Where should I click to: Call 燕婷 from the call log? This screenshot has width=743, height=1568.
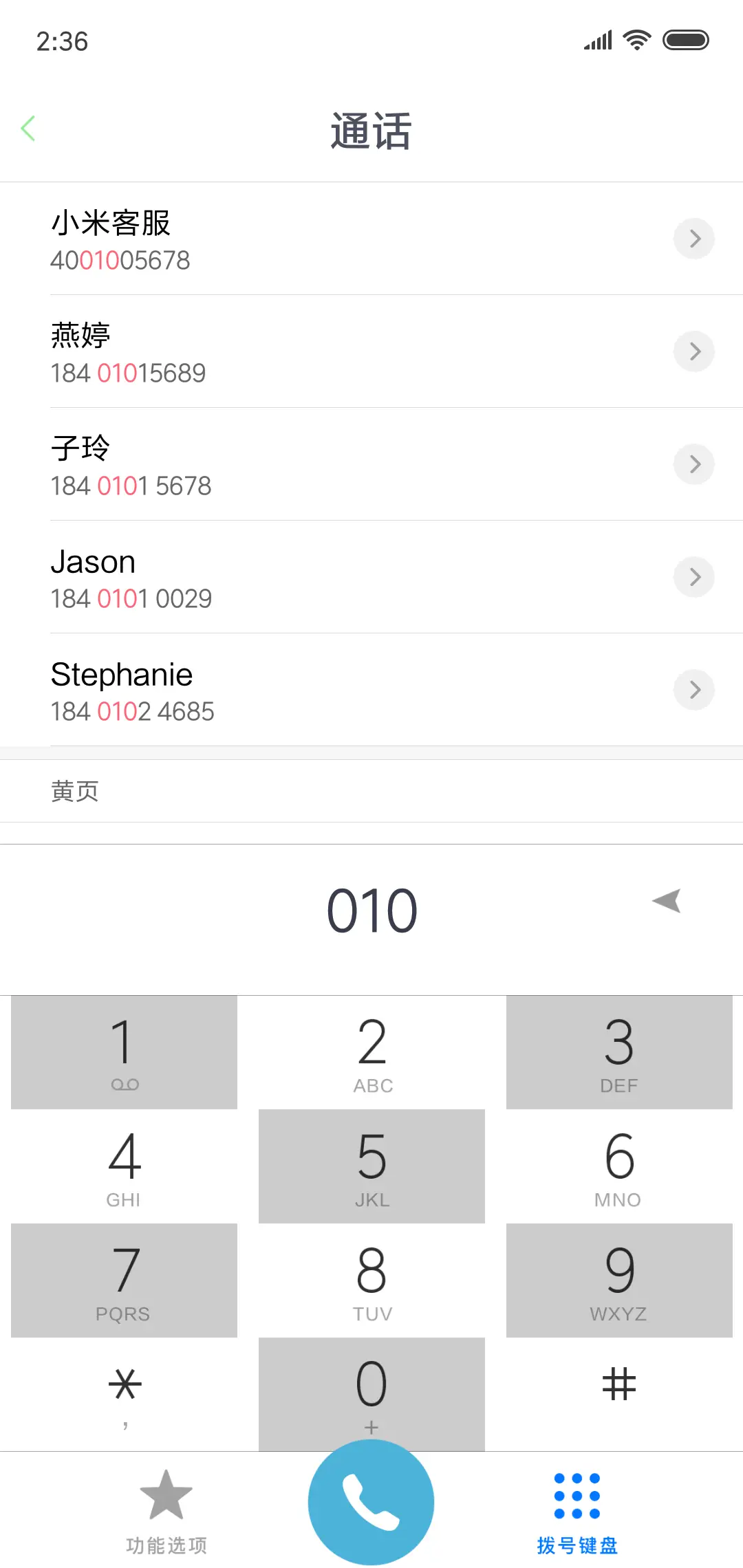[275, 351]
